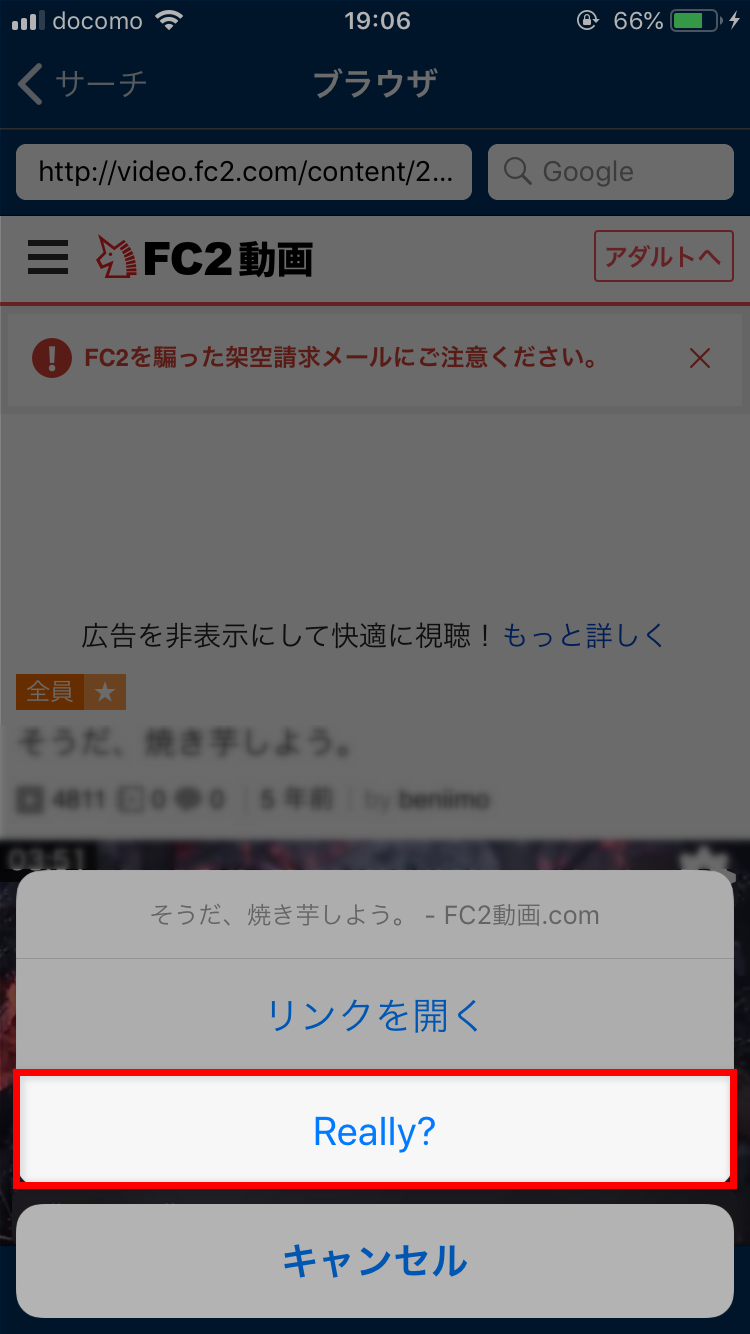Go back to サーチ

[x=84, y=84]
